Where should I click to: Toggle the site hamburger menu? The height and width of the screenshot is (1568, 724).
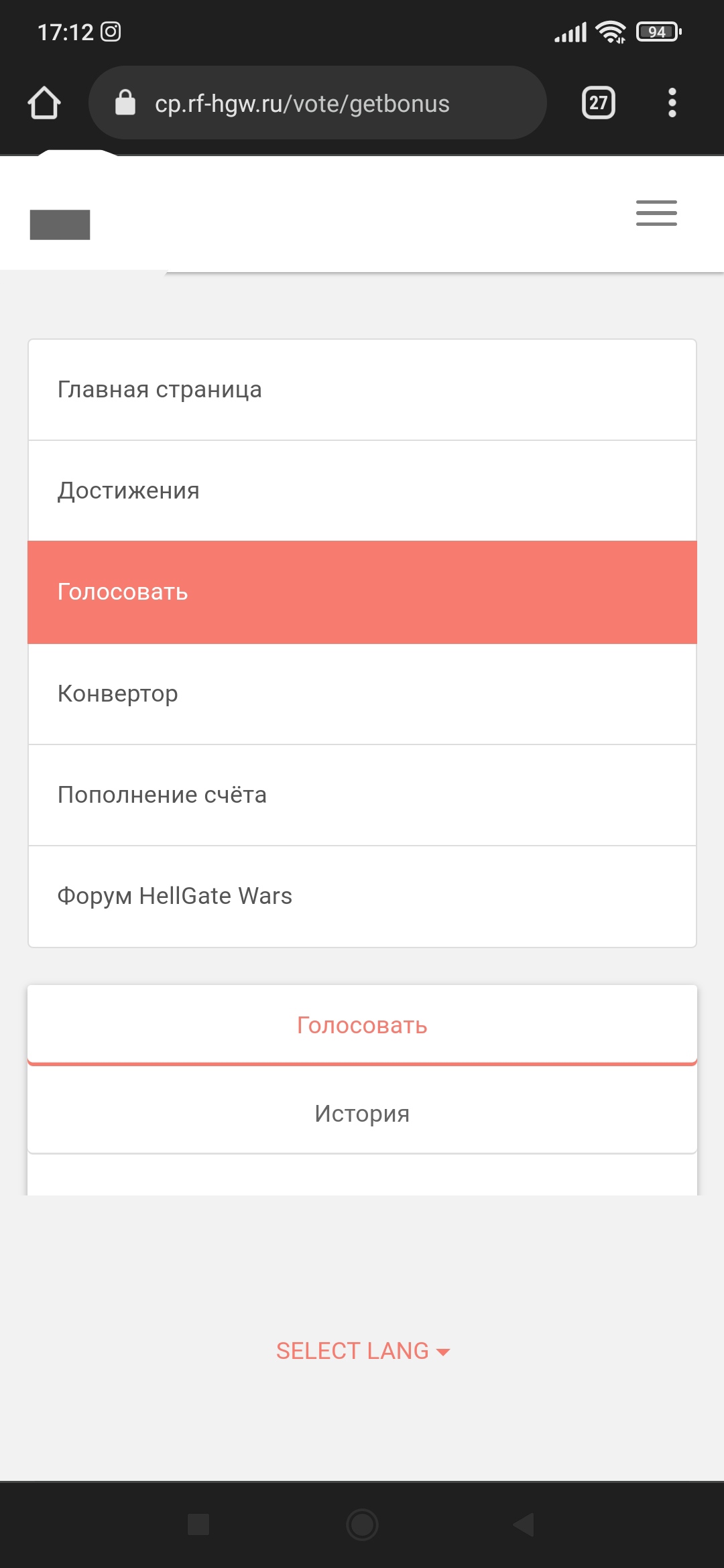coord(656,213)
